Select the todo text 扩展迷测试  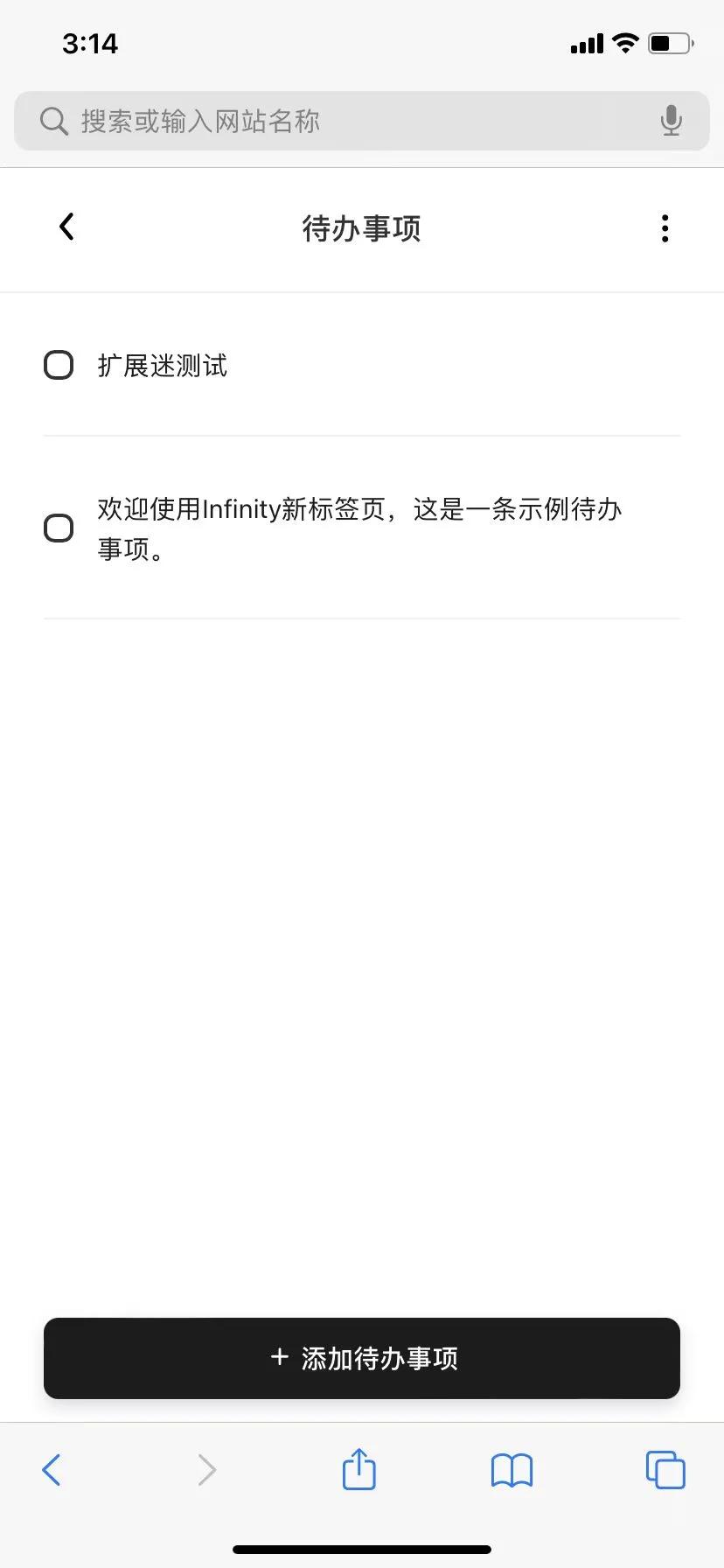coord(163,365)
